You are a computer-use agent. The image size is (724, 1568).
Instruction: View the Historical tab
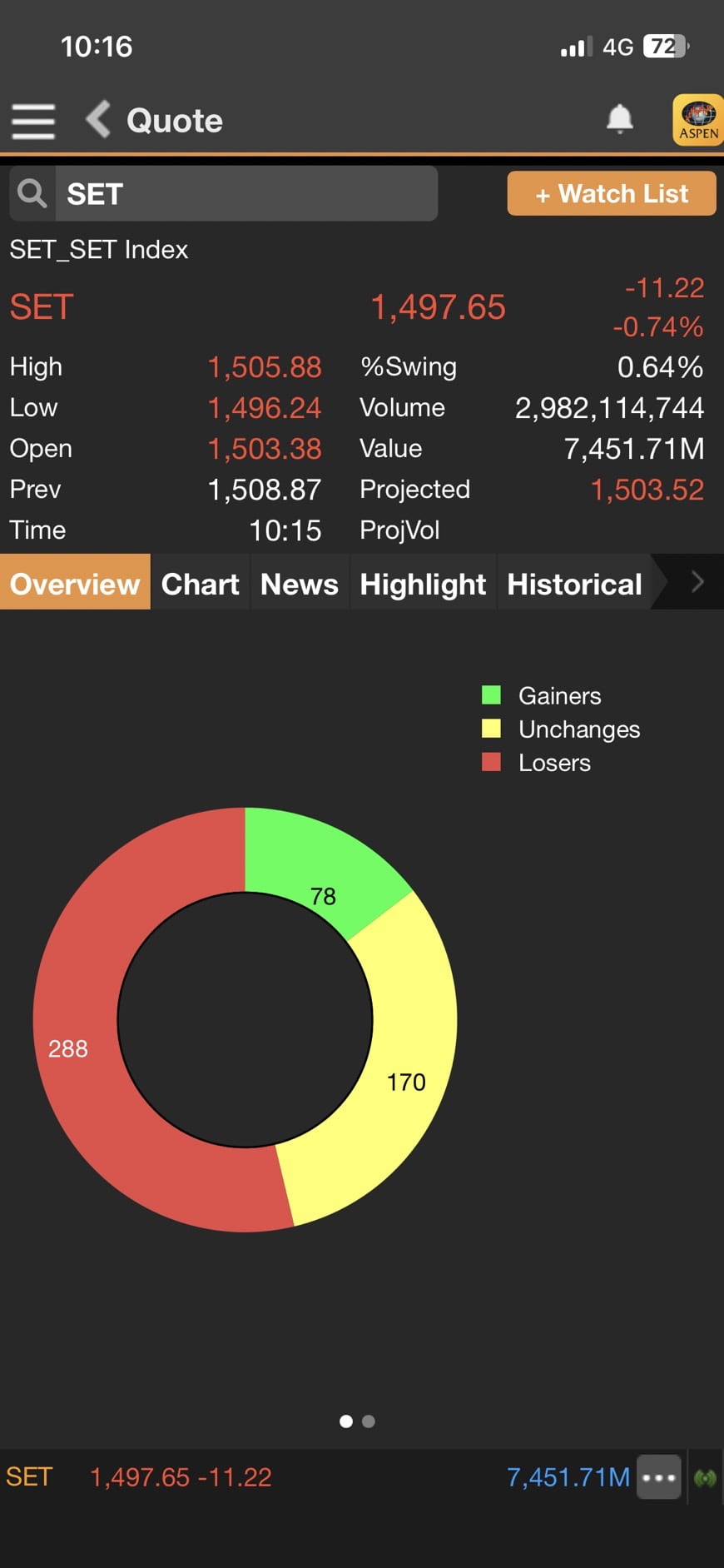click(574, 584)
